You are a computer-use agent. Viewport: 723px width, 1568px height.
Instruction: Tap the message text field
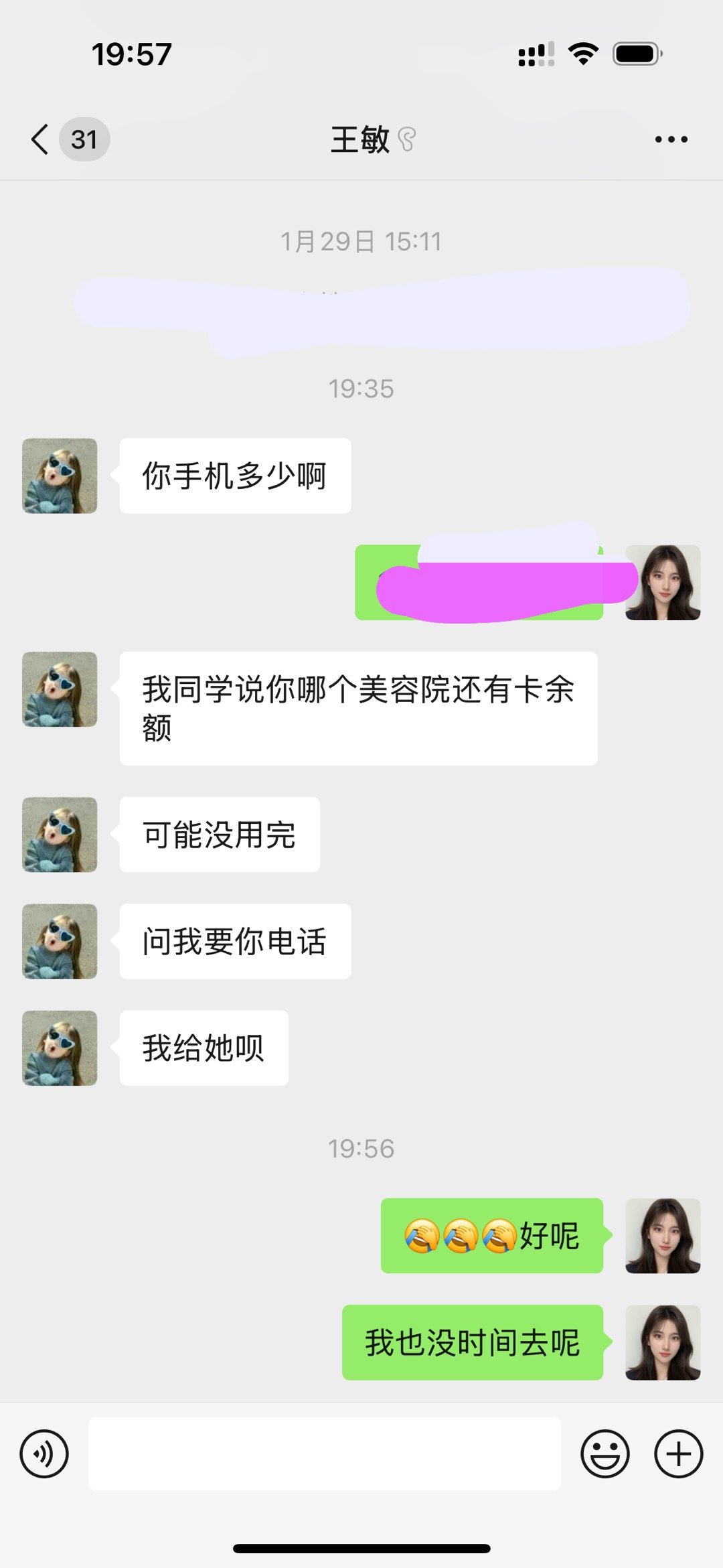click(325, 1453)
